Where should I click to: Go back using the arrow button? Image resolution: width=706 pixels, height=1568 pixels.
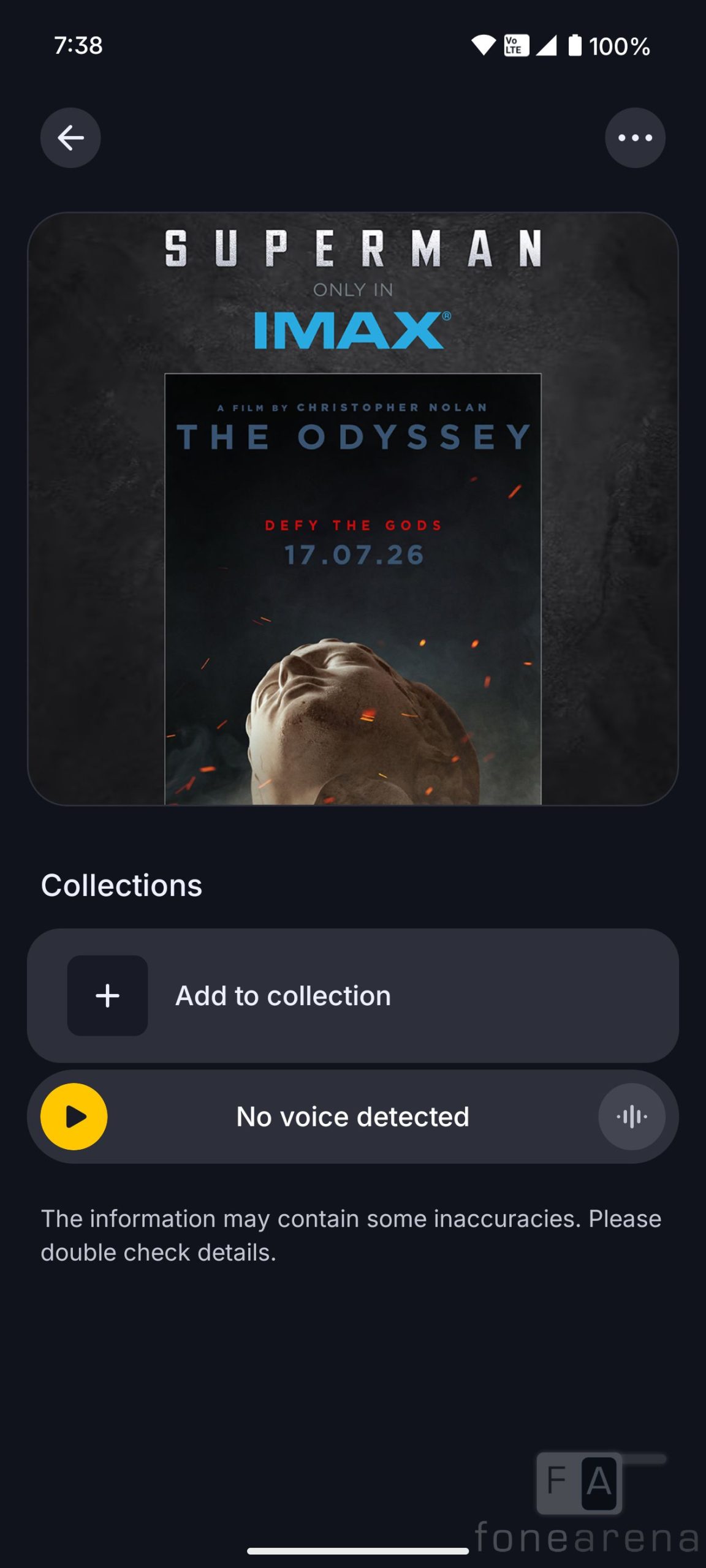coord(70,138)
